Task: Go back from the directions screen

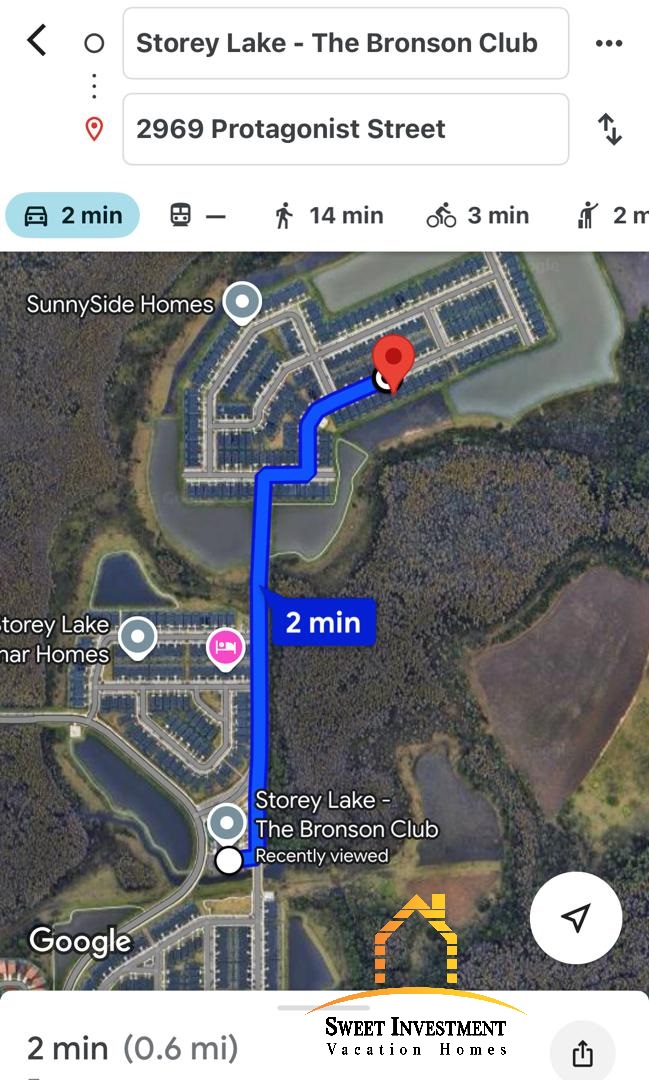Action: (x=37, y=42)
